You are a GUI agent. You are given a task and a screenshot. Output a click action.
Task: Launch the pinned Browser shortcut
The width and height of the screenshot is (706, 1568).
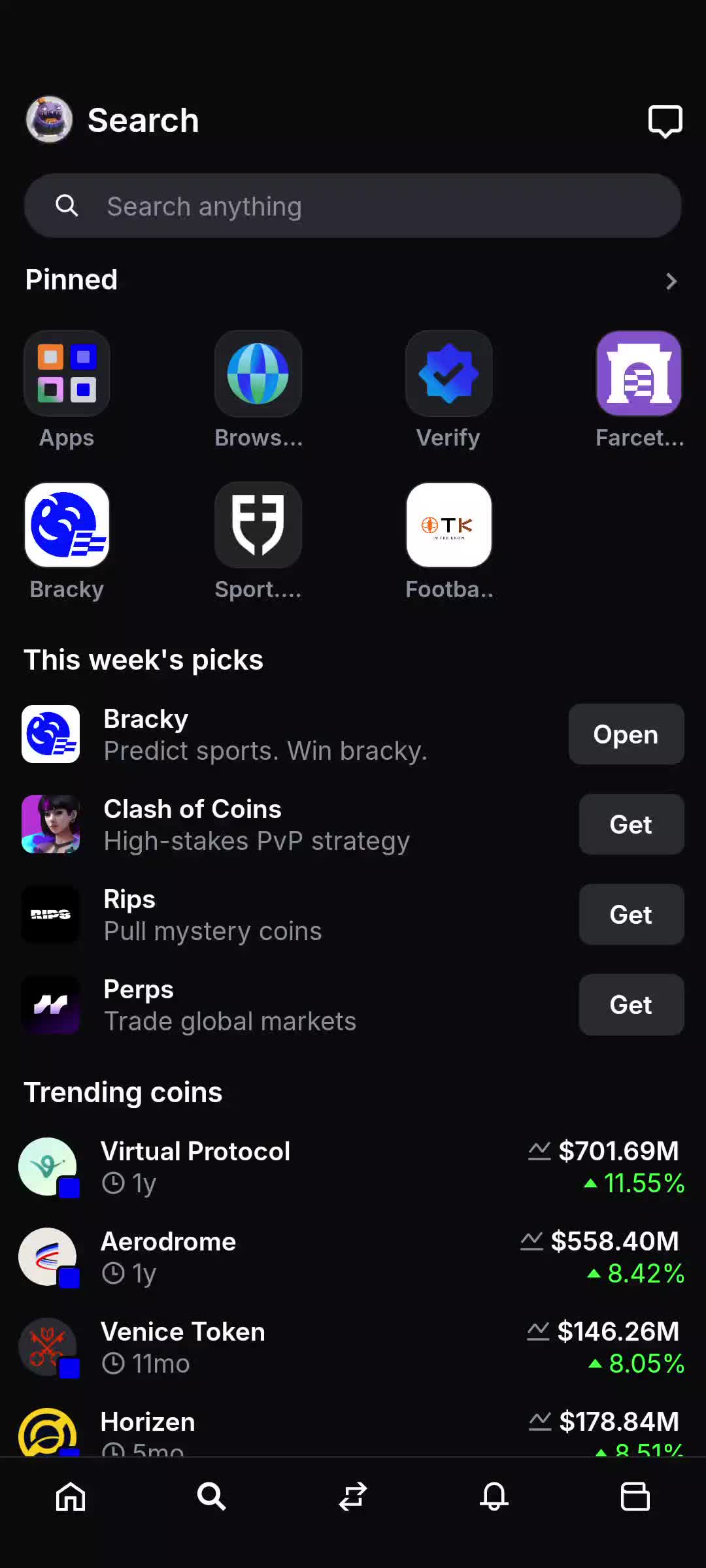point(258,374)
